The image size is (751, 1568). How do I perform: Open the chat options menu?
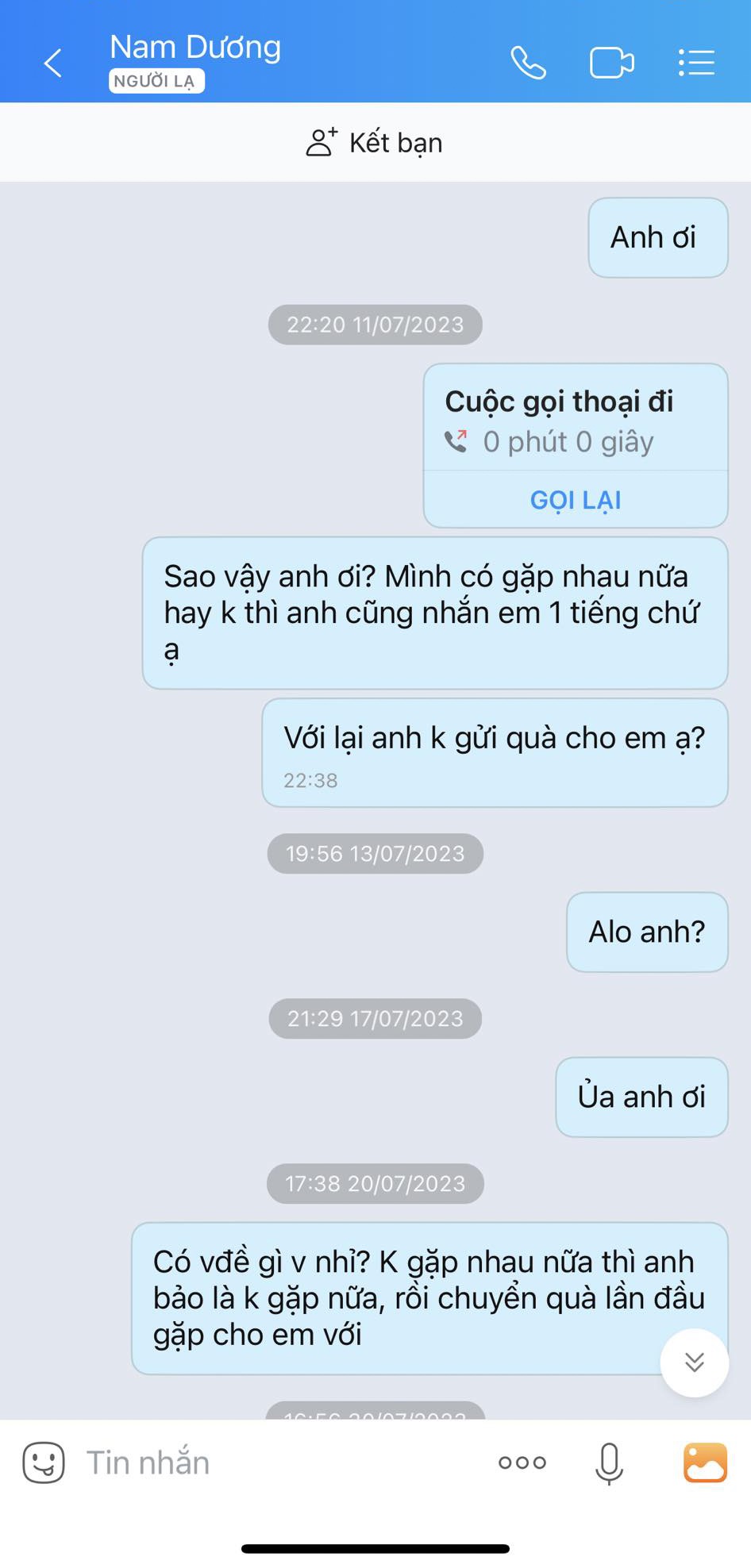pos(697,63)
